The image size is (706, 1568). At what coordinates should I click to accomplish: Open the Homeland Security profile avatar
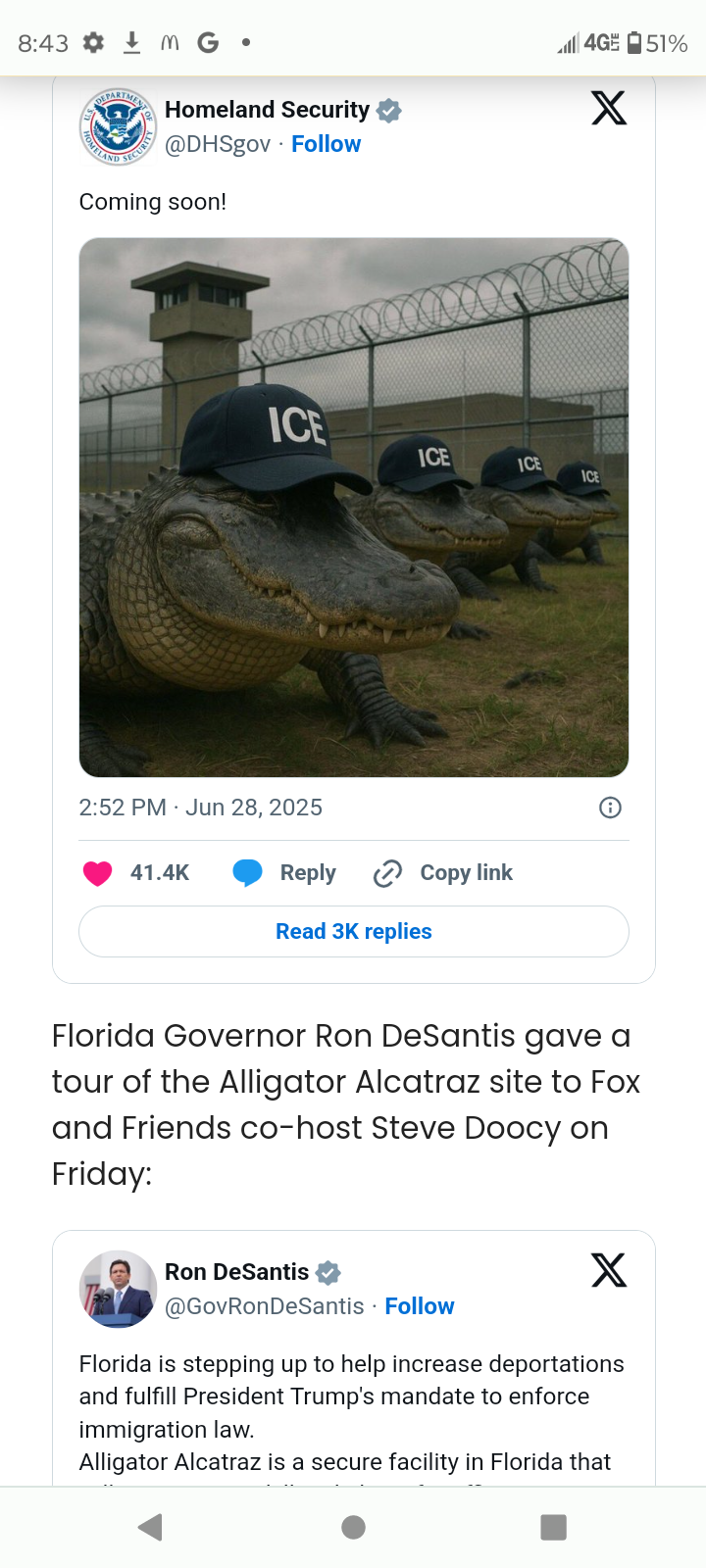pos(118,126)
